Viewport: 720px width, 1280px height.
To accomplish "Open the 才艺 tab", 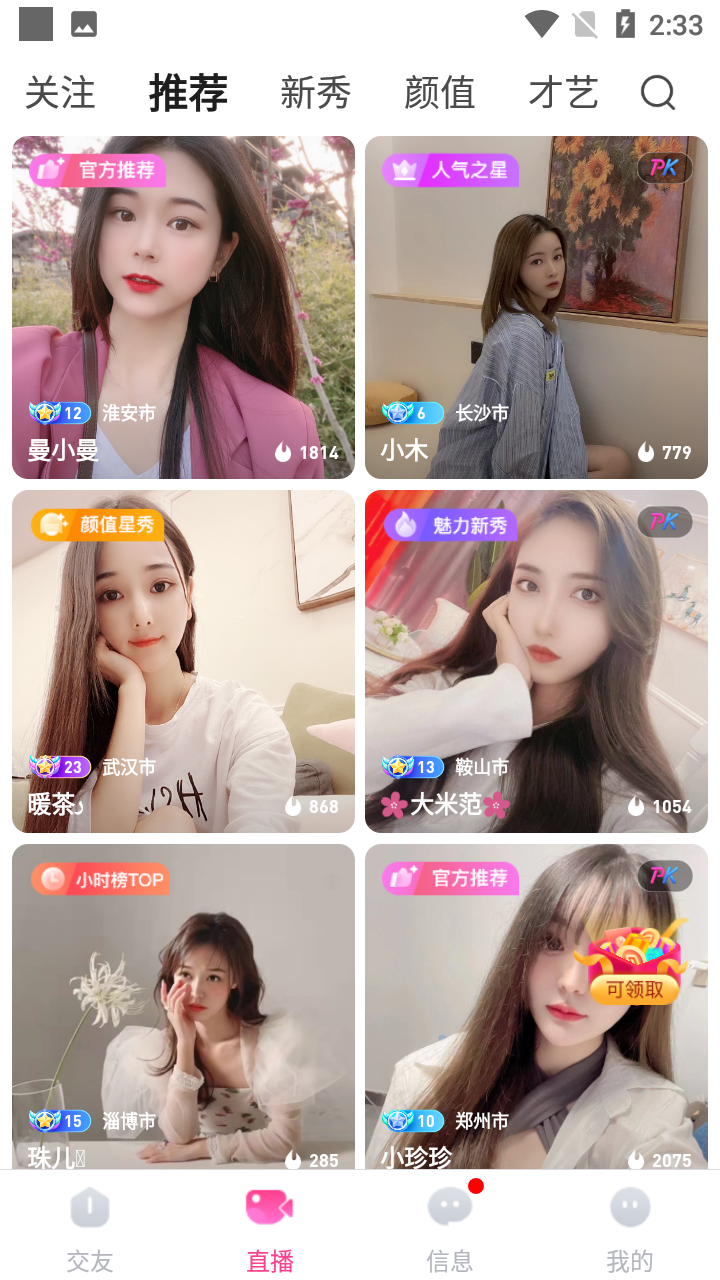I will pos(563,93).
